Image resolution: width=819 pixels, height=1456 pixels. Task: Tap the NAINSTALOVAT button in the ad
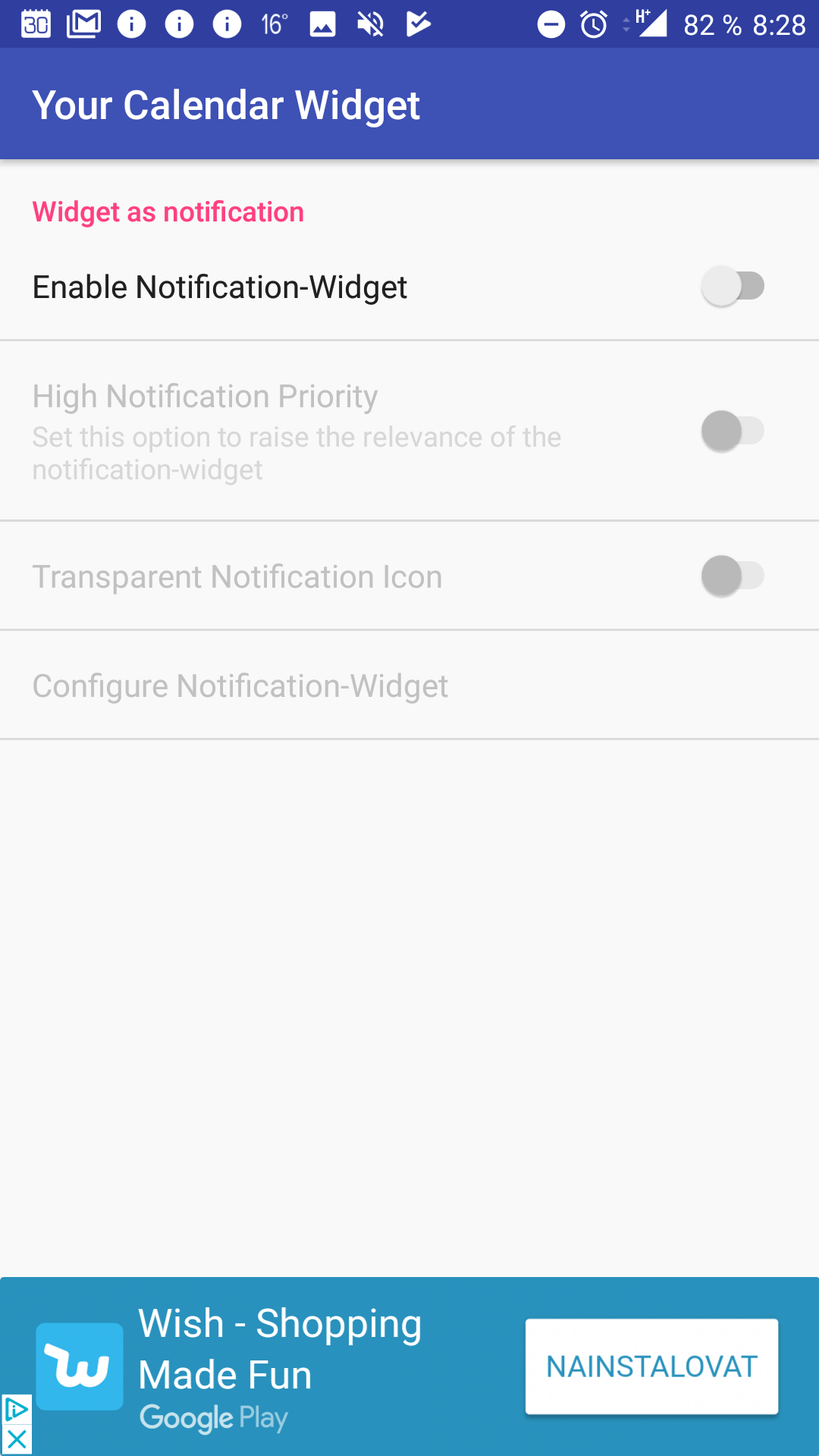pyautogui.click(x=652, y=1367)
